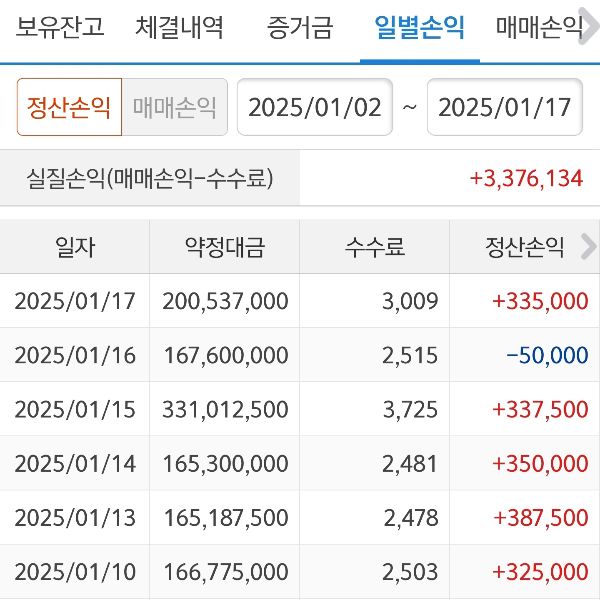The image size is (600, 600).
Task: Switch to the 매매손익 segment button
Action: [x=175, y=107]
